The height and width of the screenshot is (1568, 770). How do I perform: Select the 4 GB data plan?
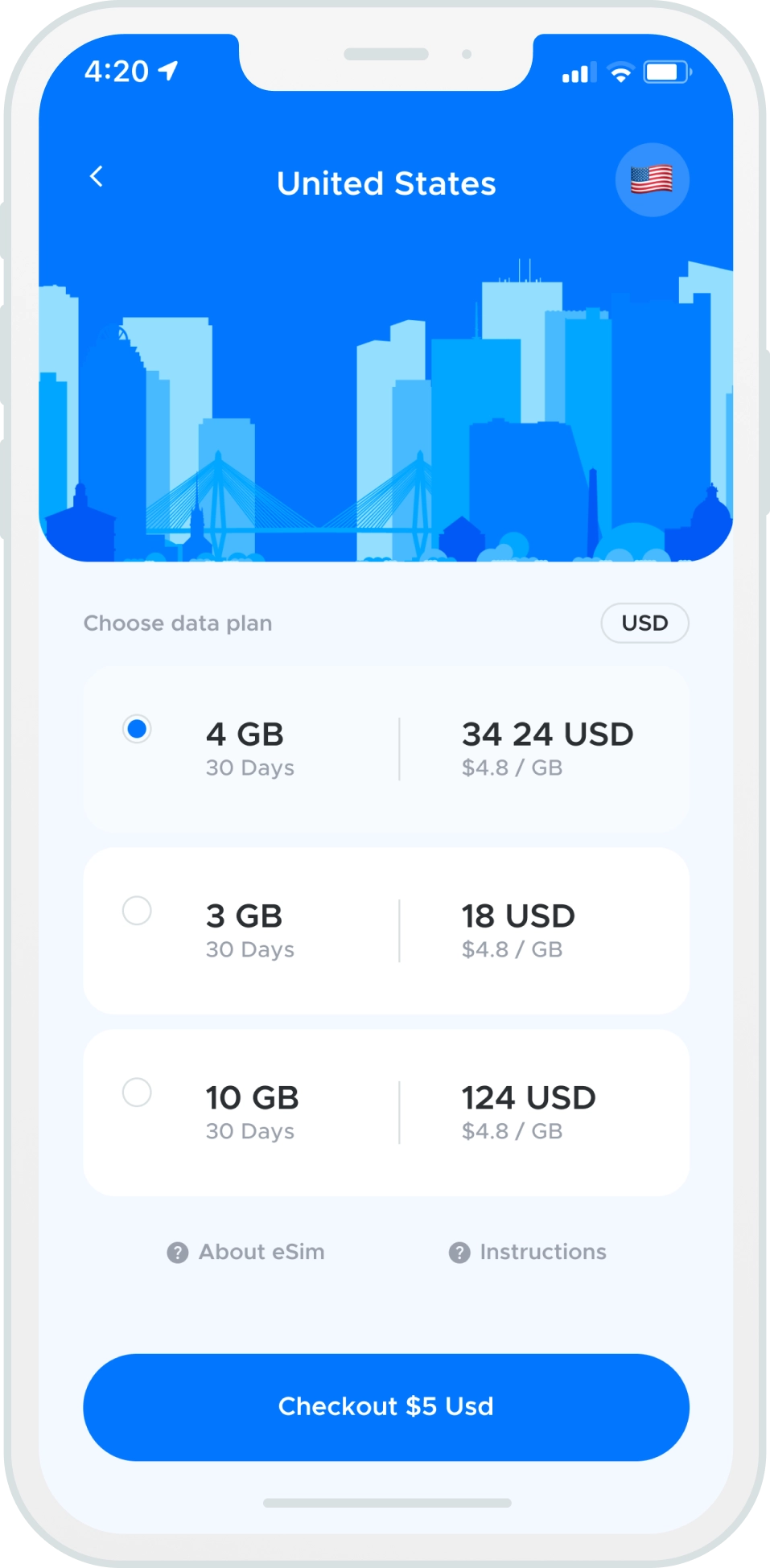point(386,749)
